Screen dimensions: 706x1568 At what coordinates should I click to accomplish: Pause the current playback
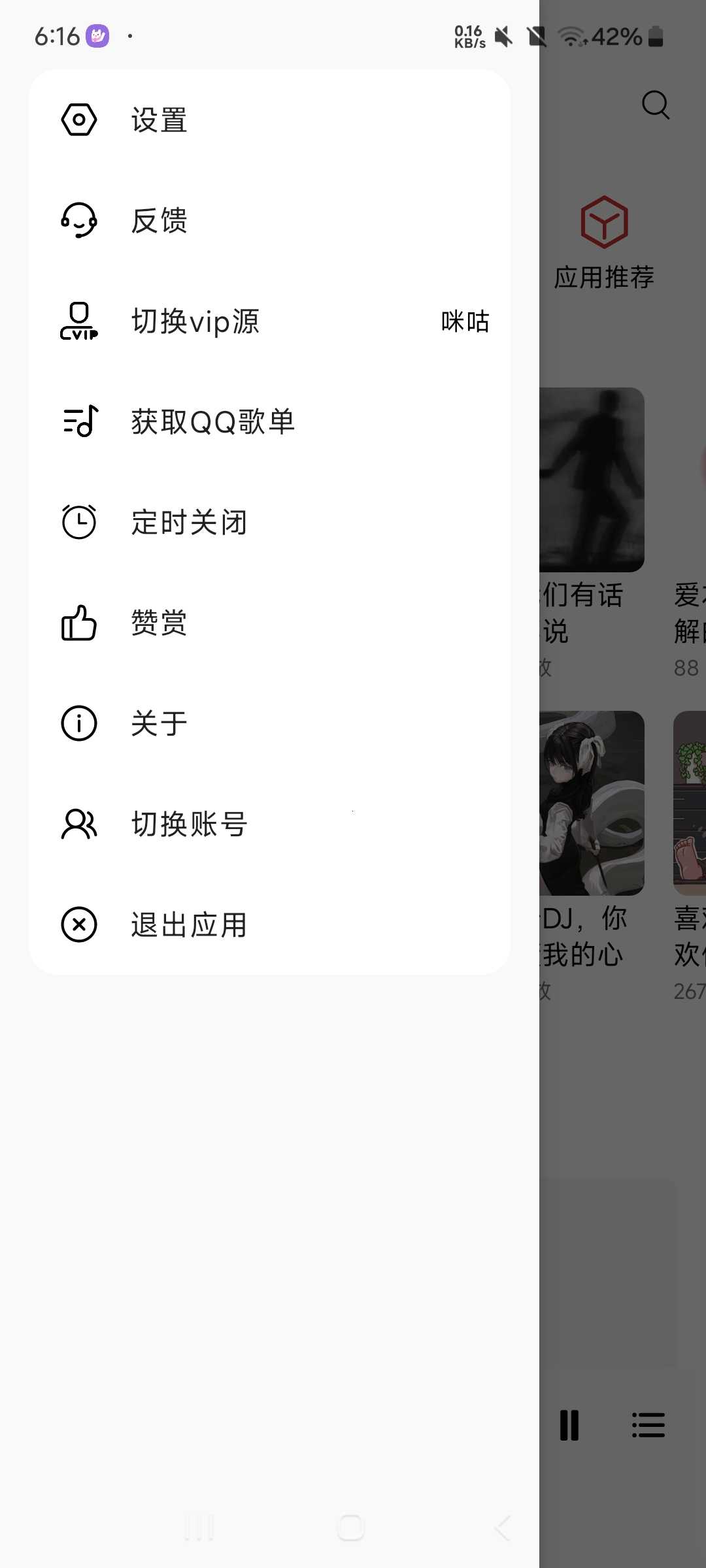[x=569, y=1425]
